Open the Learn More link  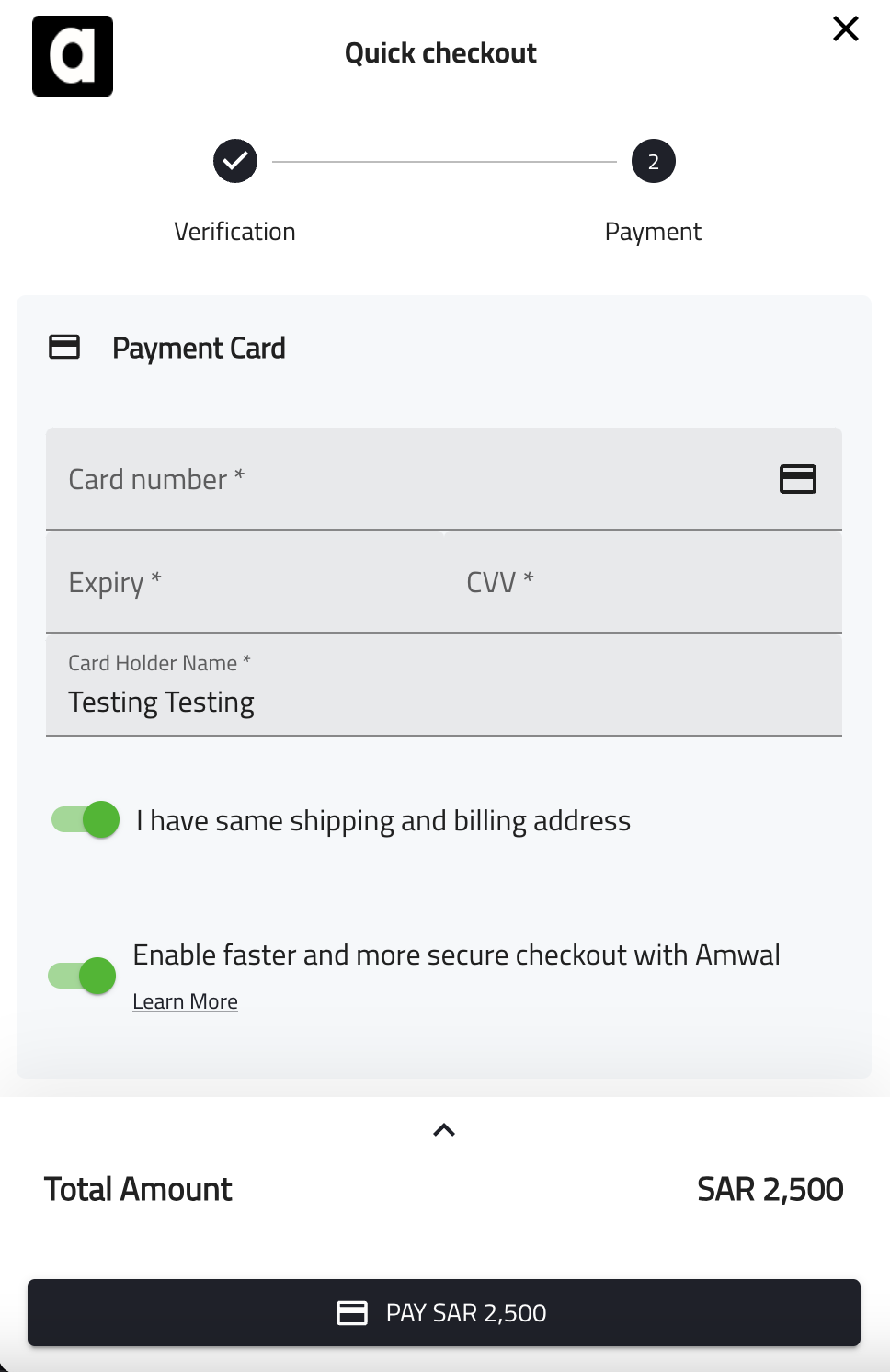[x=185, y=1001]
